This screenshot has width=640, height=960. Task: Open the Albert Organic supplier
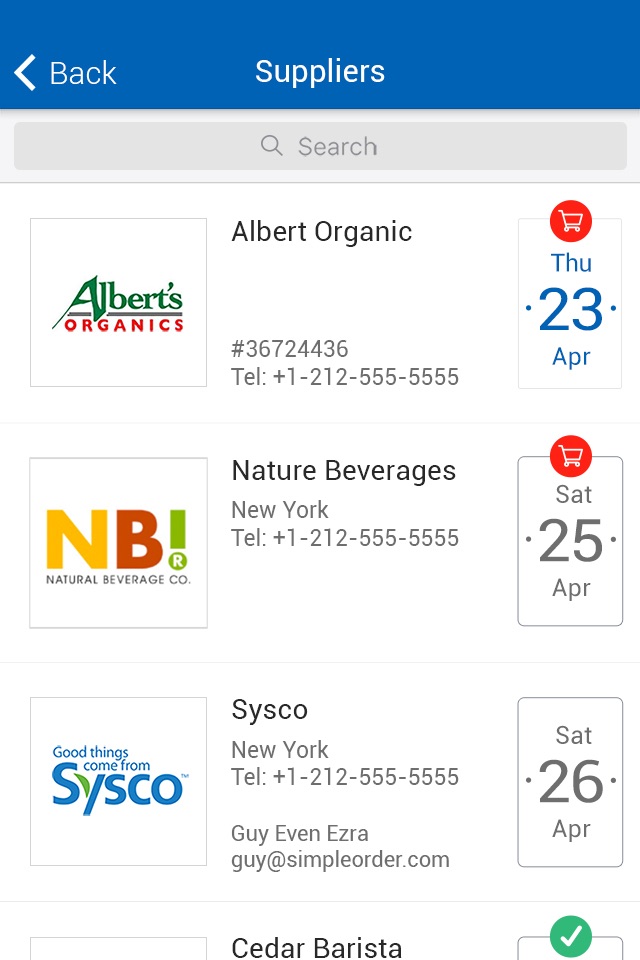pyautogui.click(x=320, y=303)
